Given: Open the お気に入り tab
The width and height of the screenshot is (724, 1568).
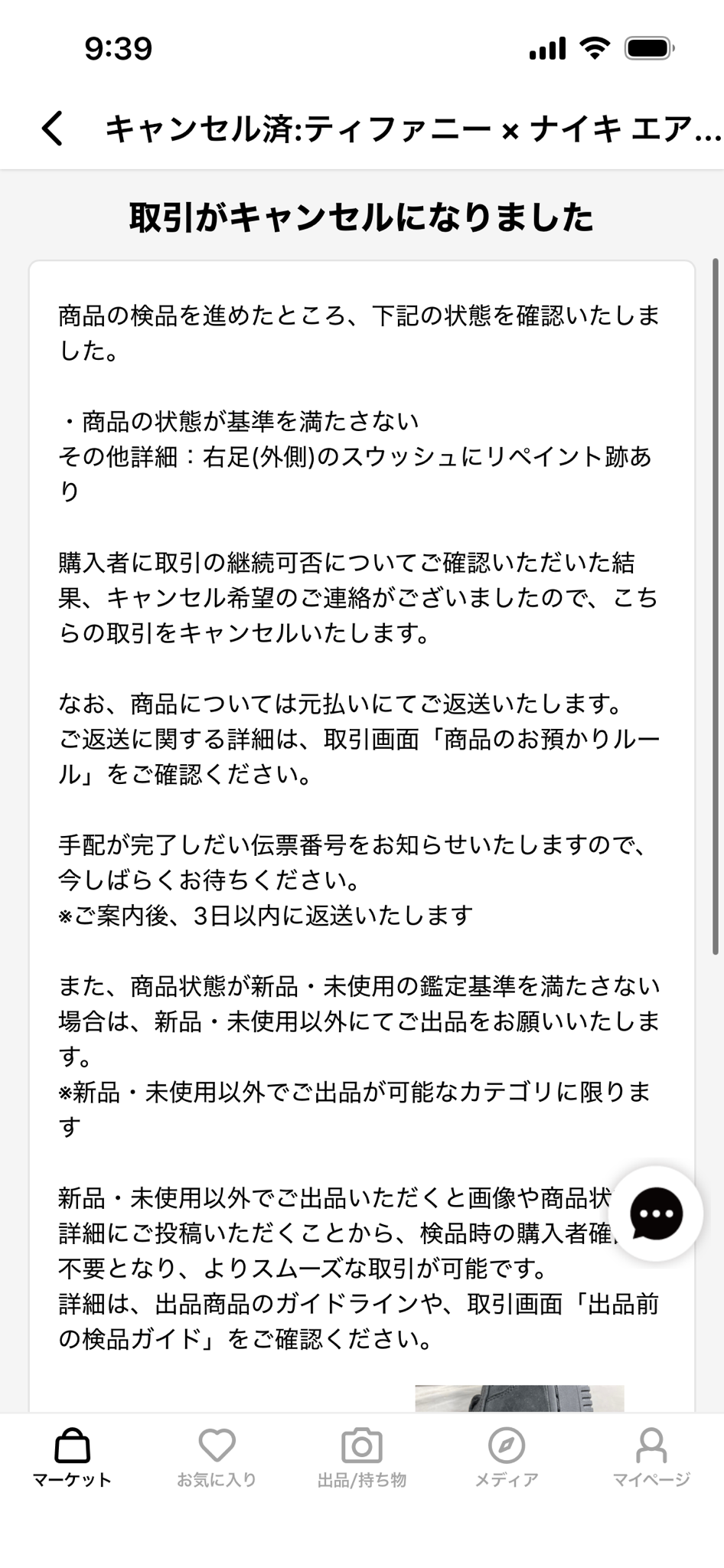Looking at the screenshot, I should (x=217, y=1458).
